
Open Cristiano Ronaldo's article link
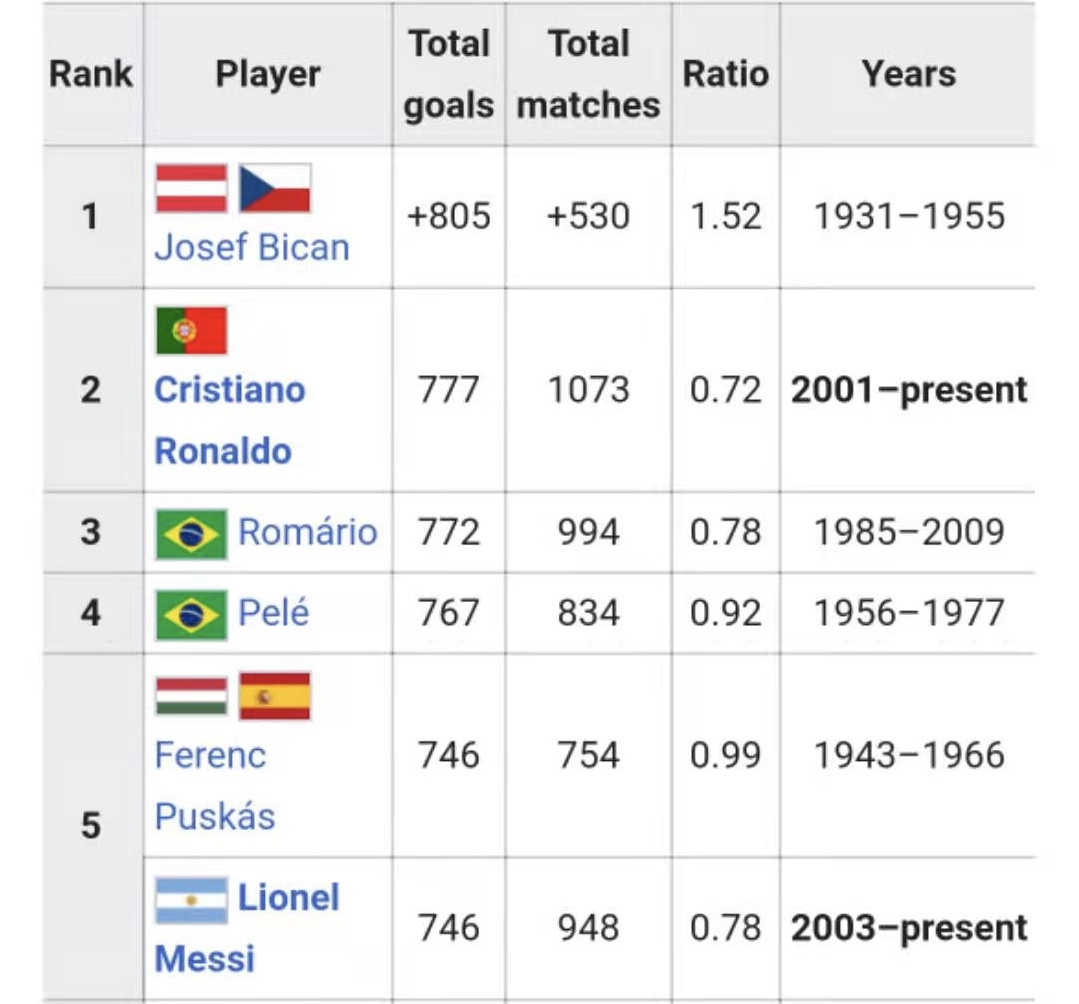point(229,389)
